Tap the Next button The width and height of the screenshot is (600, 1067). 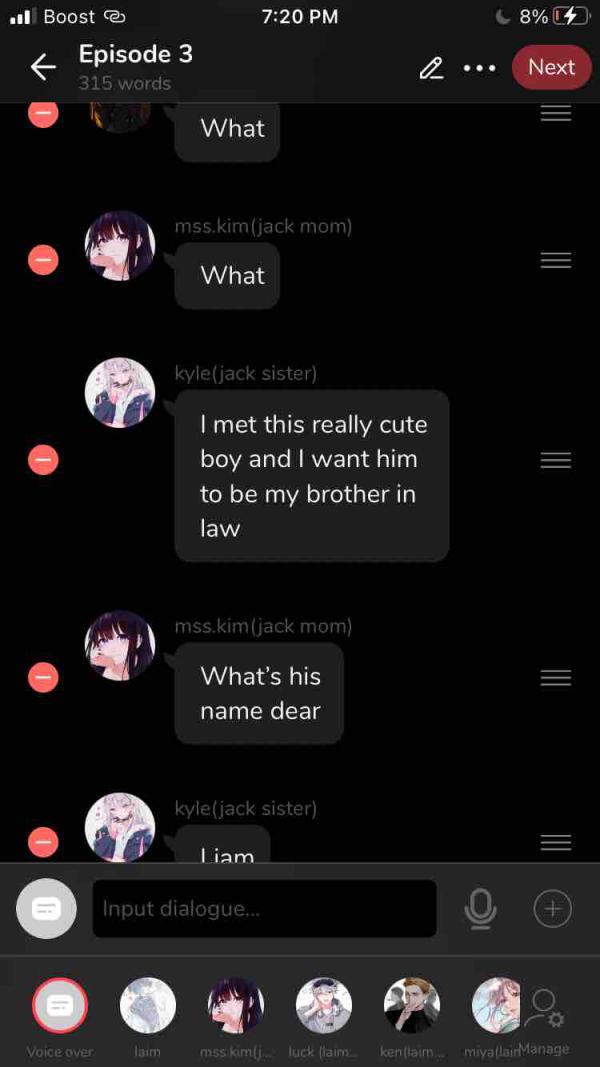(551, 67)
